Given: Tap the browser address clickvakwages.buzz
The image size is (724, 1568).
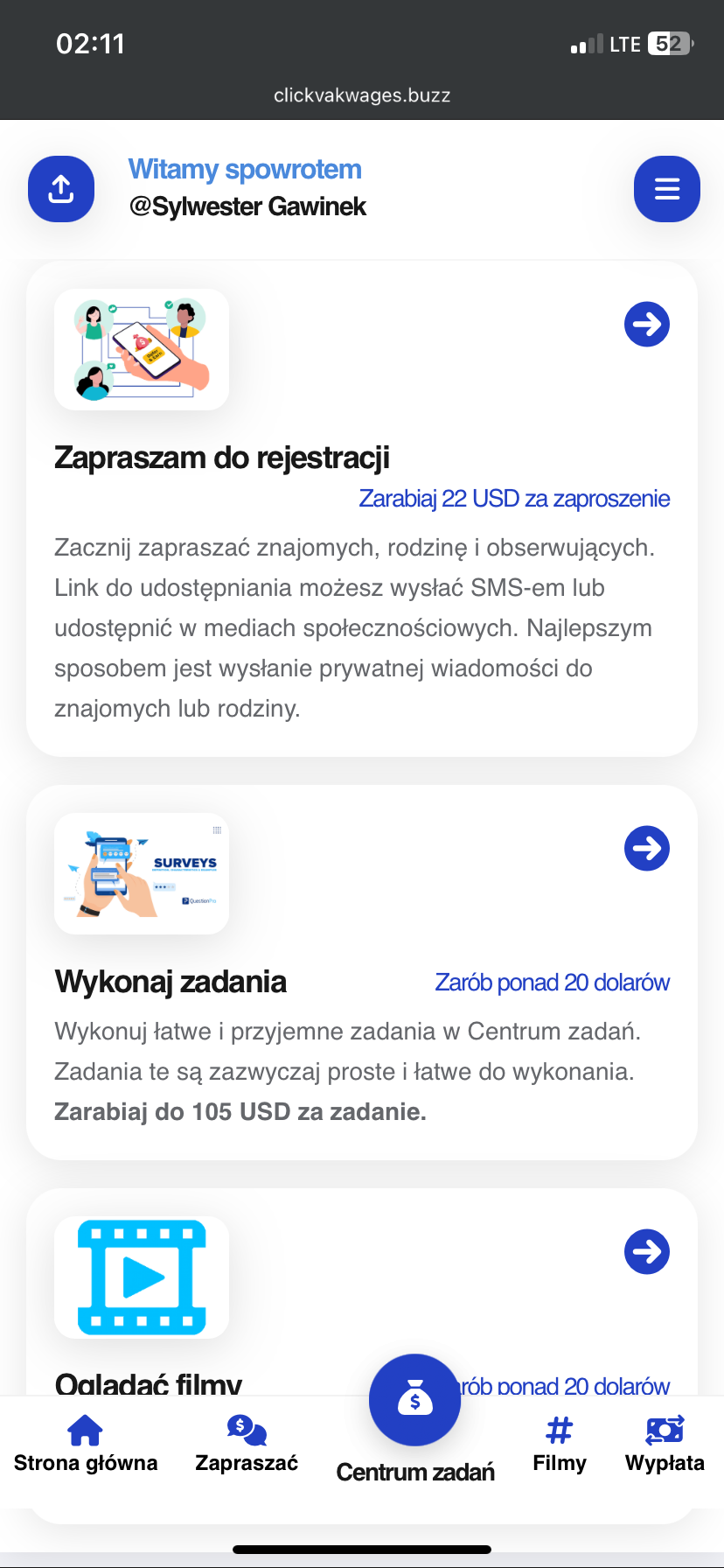Looking at the screenshot, I should [x=362, y=95].
